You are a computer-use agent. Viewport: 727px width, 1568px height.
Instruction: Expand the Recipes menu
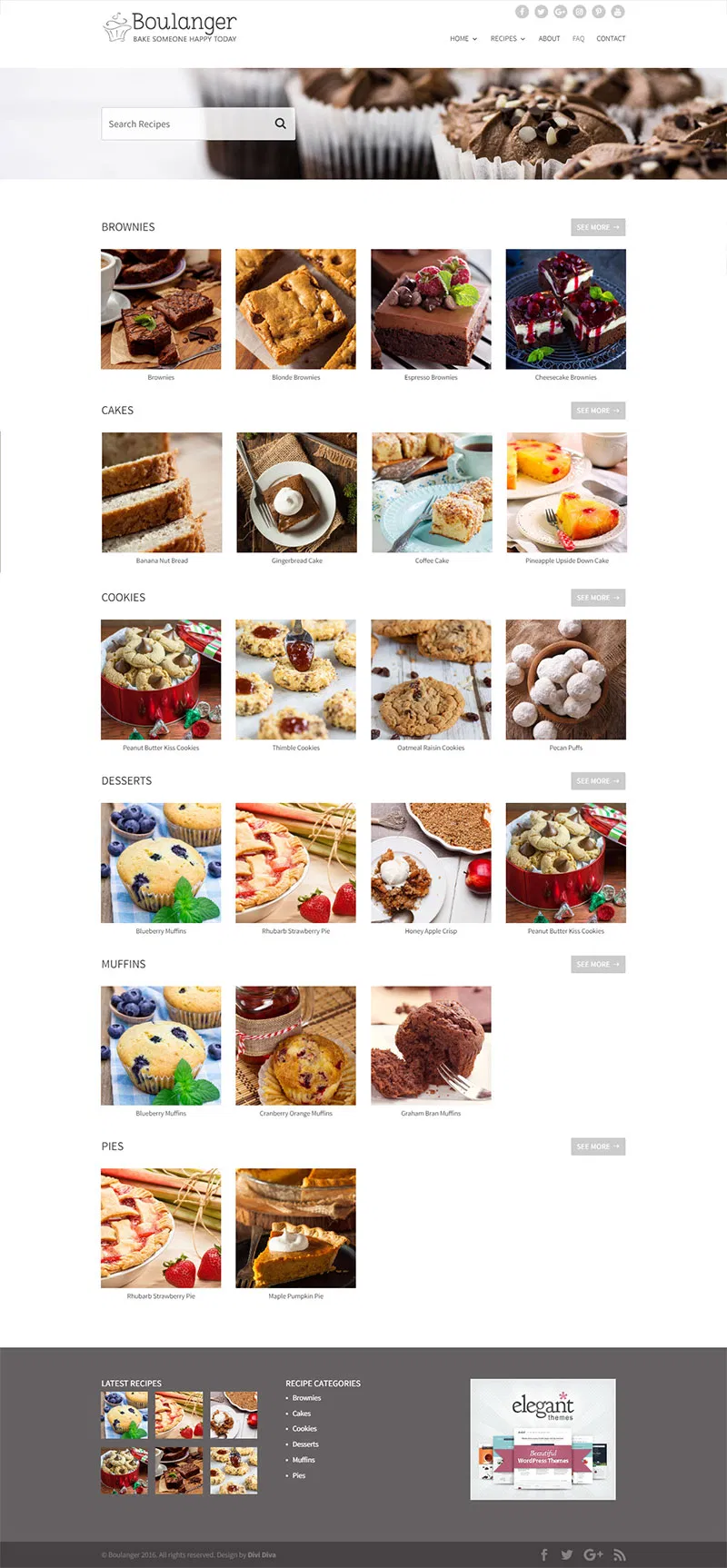coord(507,39)
